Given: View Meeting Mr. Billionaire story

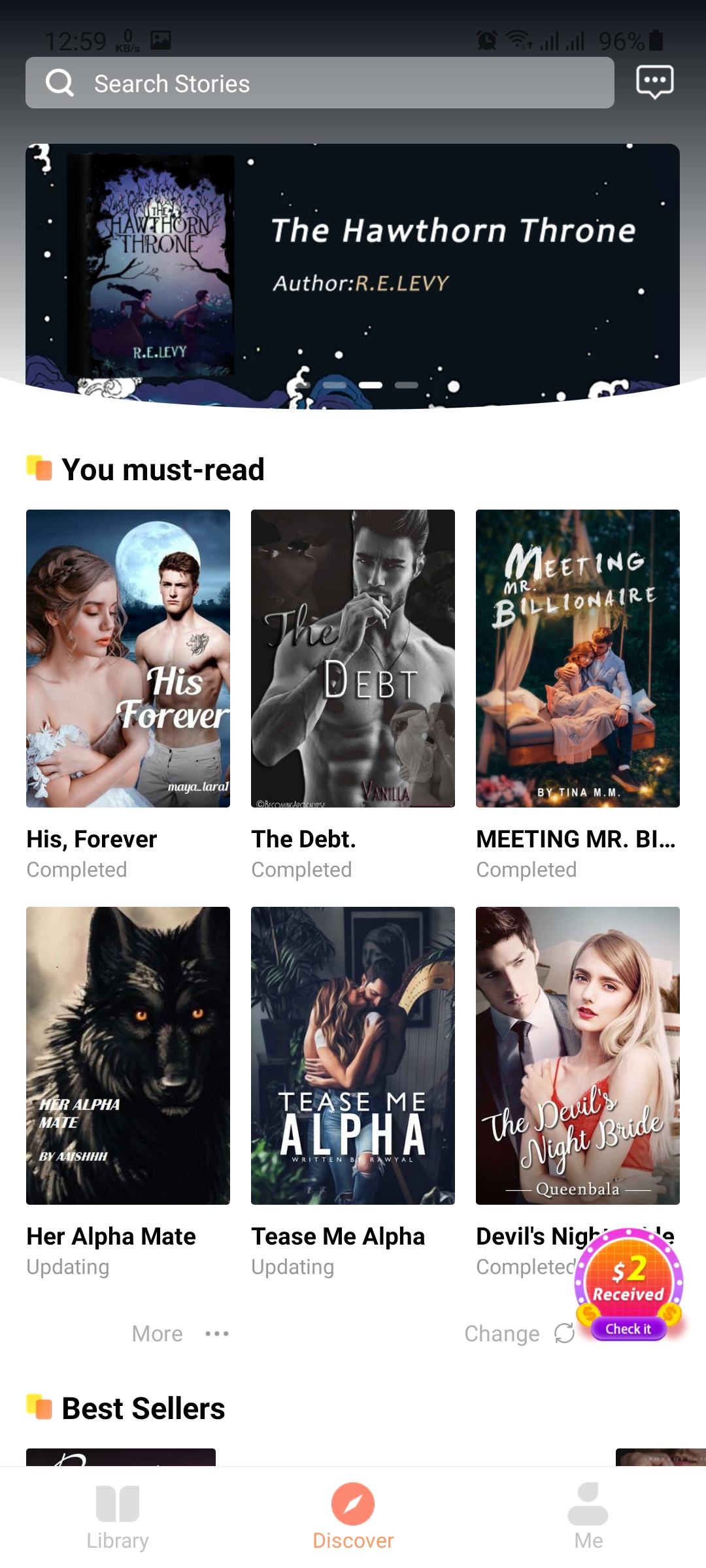Looking at the screenshot, I should [578, 659].
